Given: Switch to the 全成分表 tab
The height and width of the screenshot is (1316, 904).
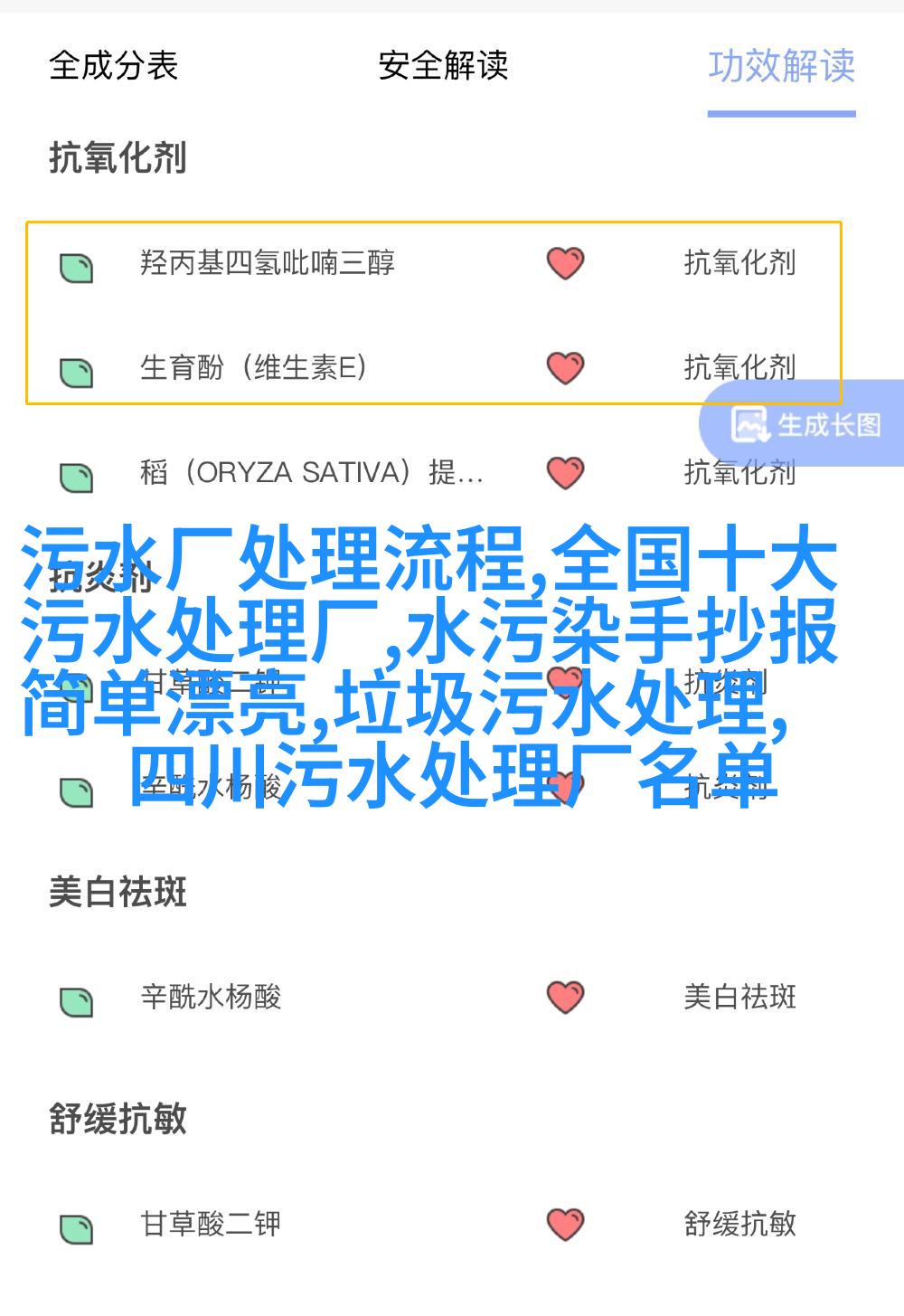Looking at the screenshot, I should [113, 66].
